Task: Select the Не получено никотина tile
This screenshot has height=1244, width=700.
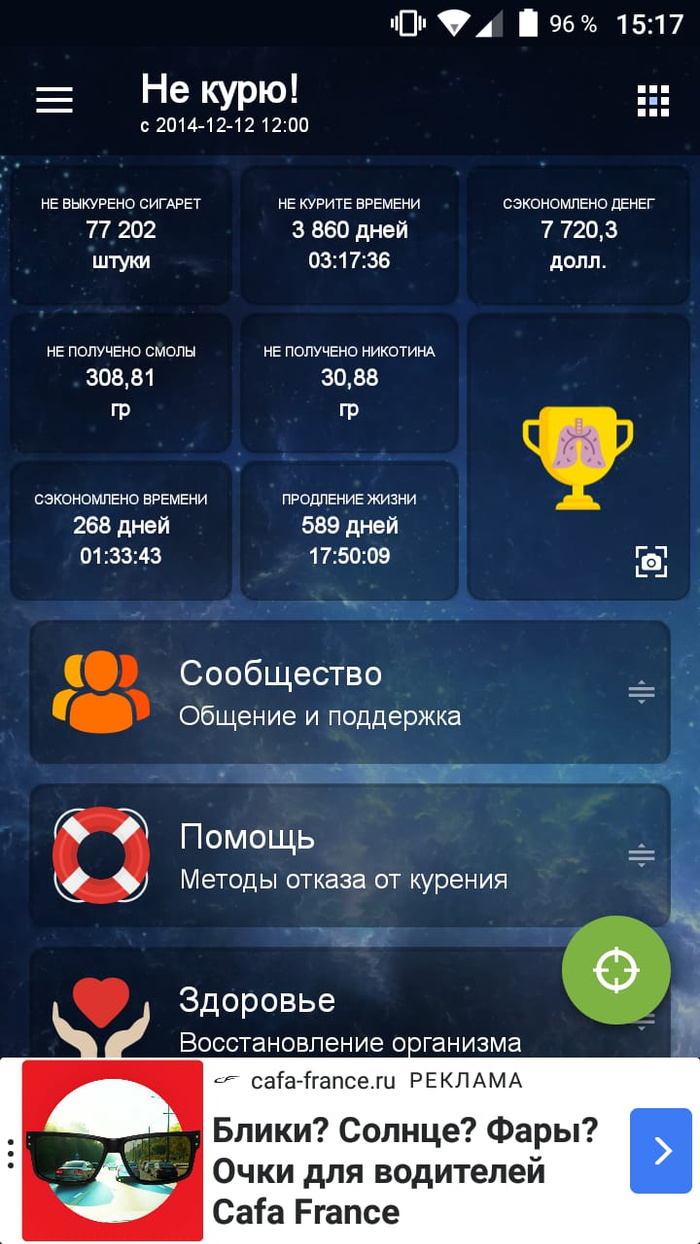Action: point(349,381)
